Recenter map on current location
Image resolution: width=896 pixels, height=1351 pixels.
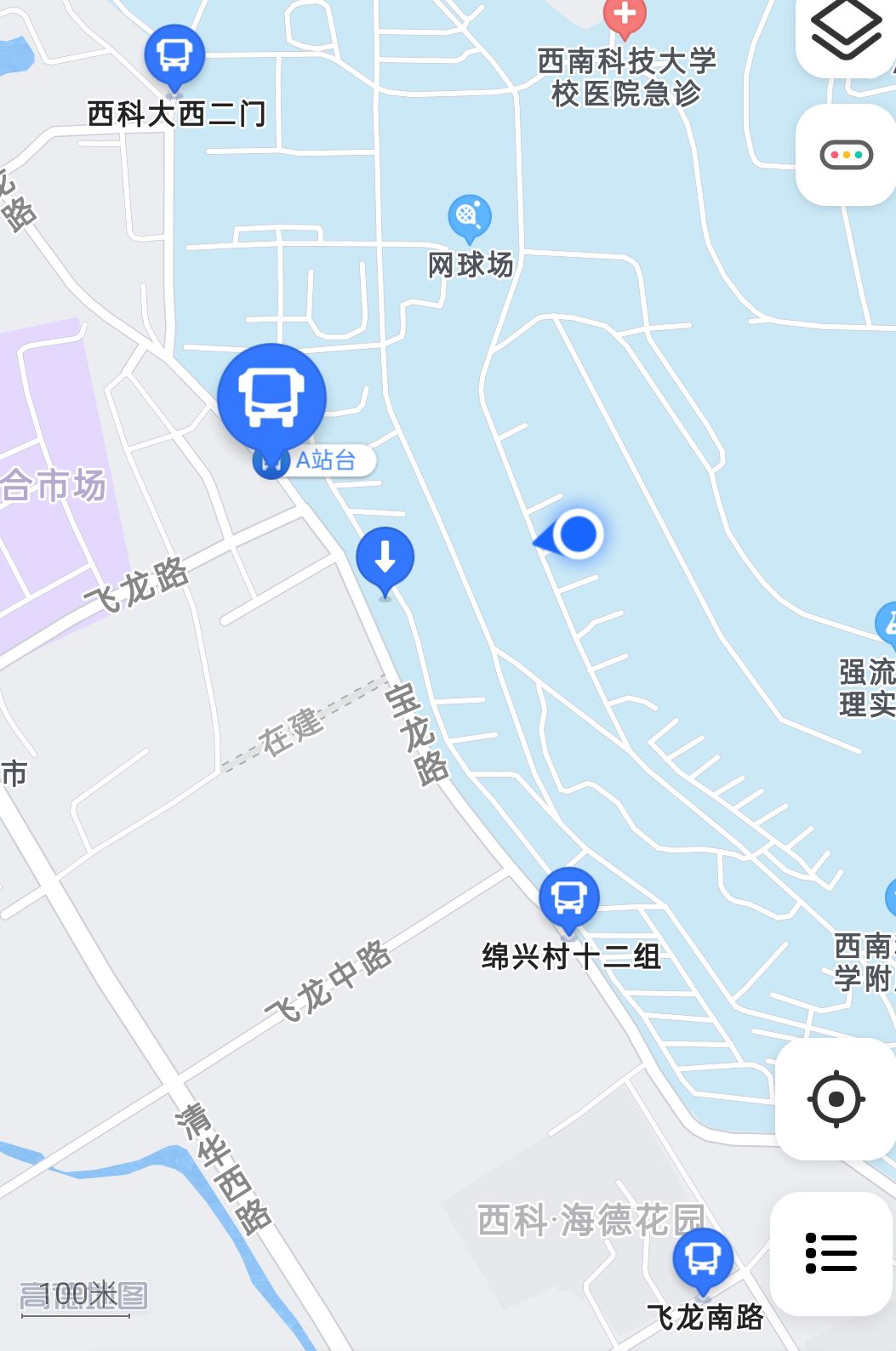pos(836,1099)
